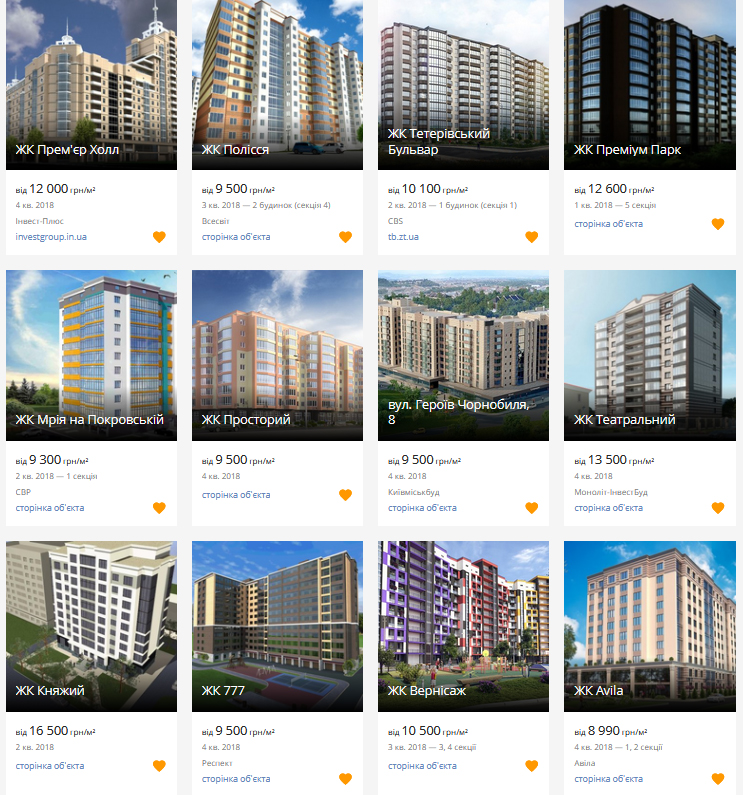Open ЖК Преміум Парк card
This screenshot has width=743, height=795.
point(649,85)
